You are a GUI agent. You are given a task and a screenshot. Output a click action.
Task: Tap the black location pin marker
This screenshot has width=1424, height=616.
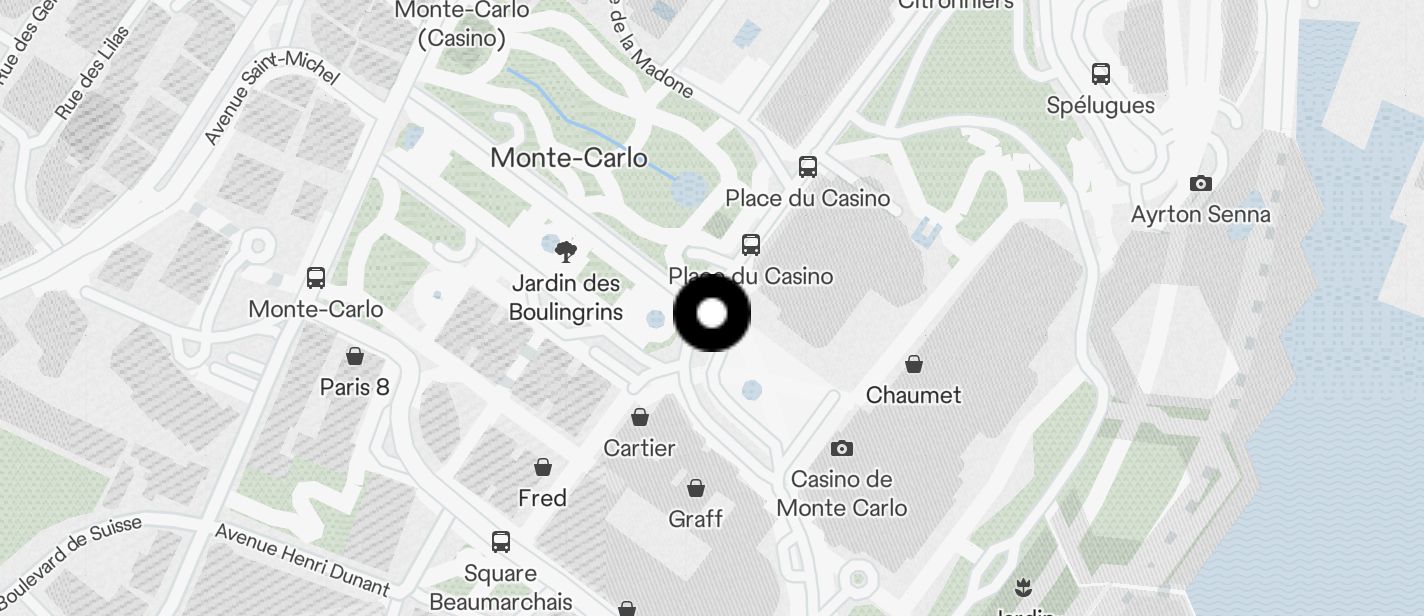712,313
